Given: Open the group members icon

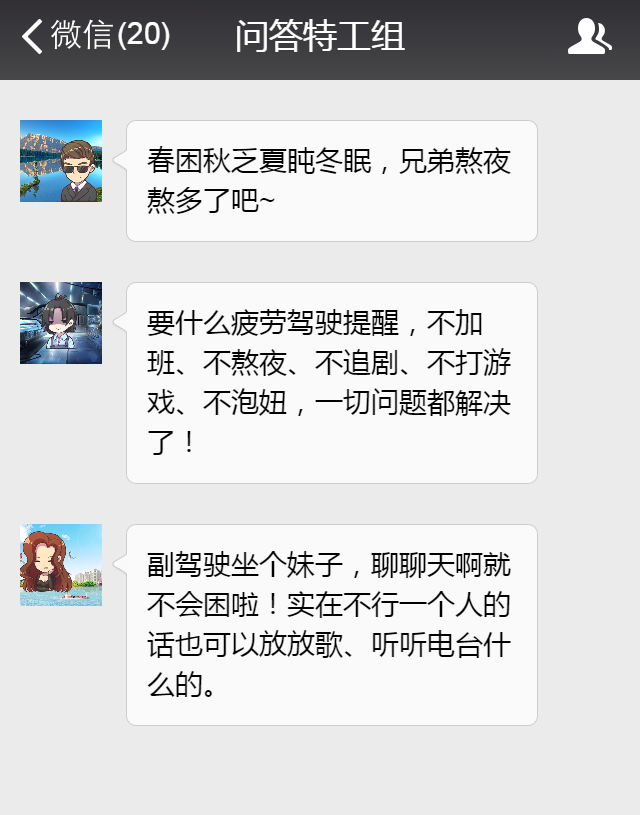Looking at the screenshot, I should point(589,38).
